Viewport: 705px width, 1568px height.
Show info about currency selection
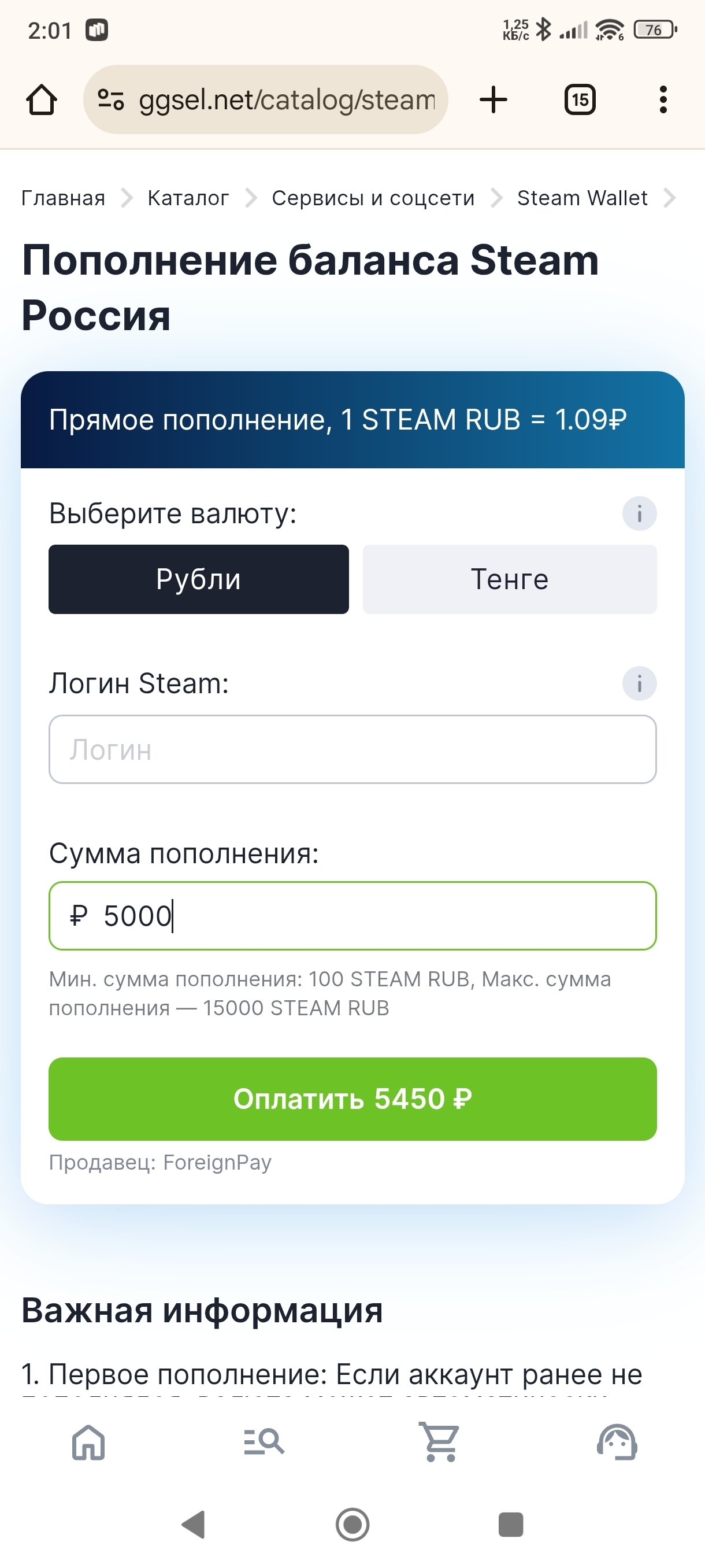point(639,514)
